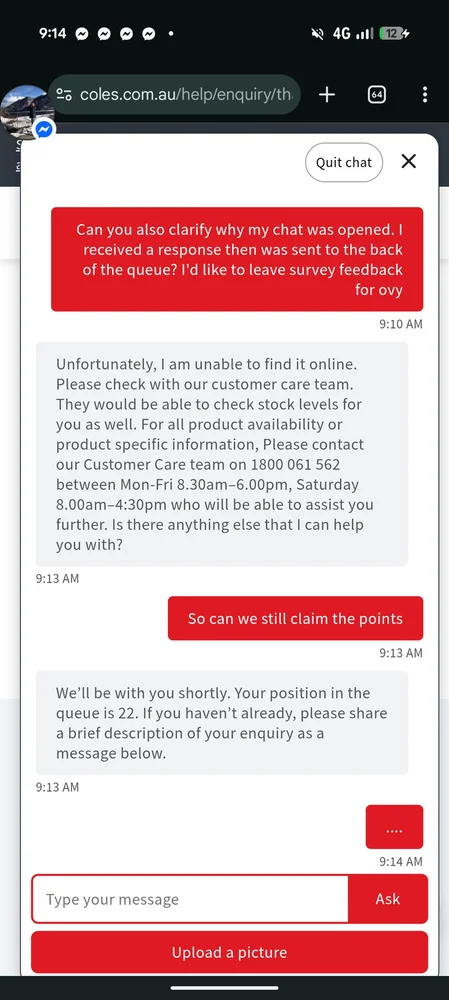This screenshot has width=449, height=1000.
Task: Close the chat window with the X
Action: pyautogui.click(x=409, y=161)
